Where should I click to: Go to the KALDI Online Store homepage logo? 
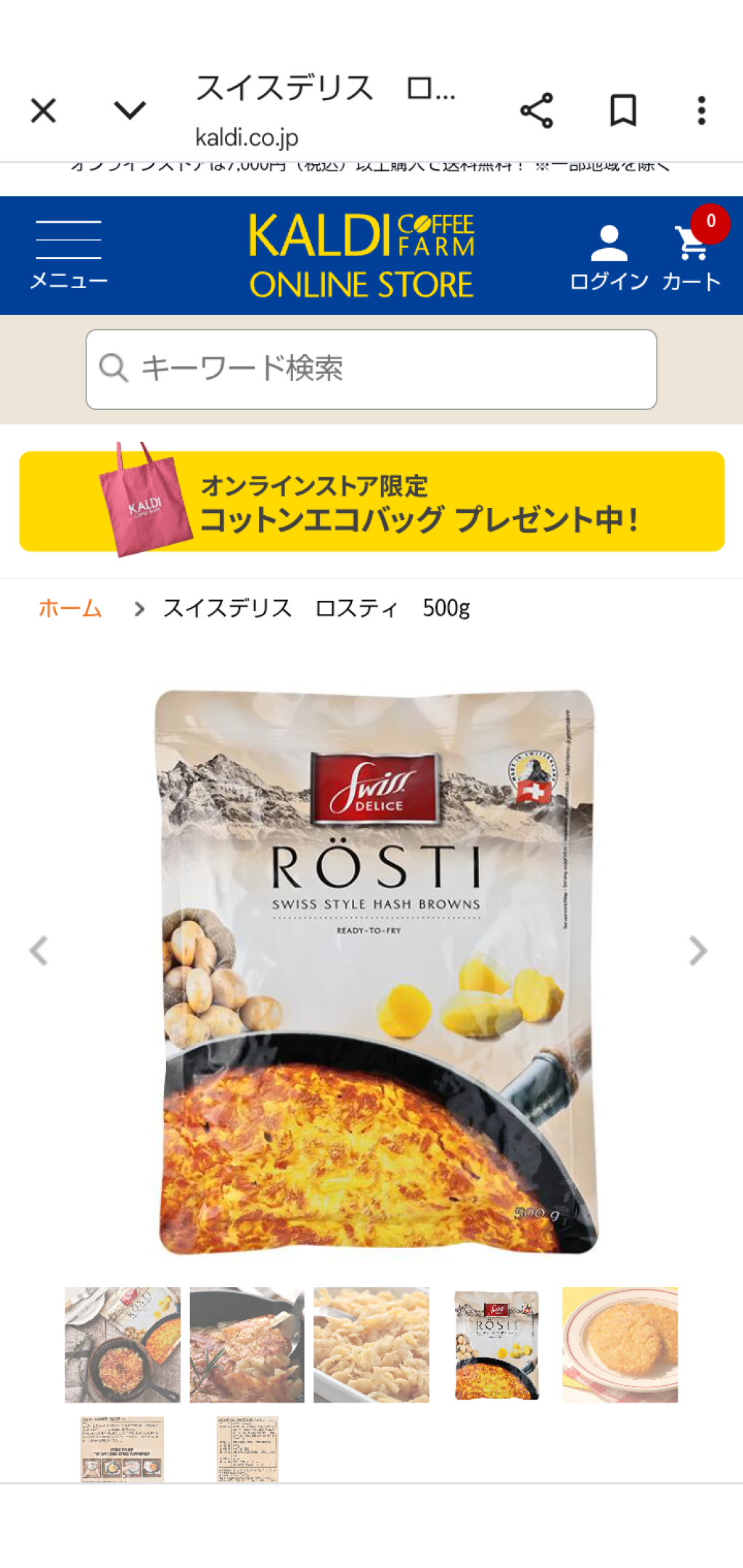tap(361, 255)
